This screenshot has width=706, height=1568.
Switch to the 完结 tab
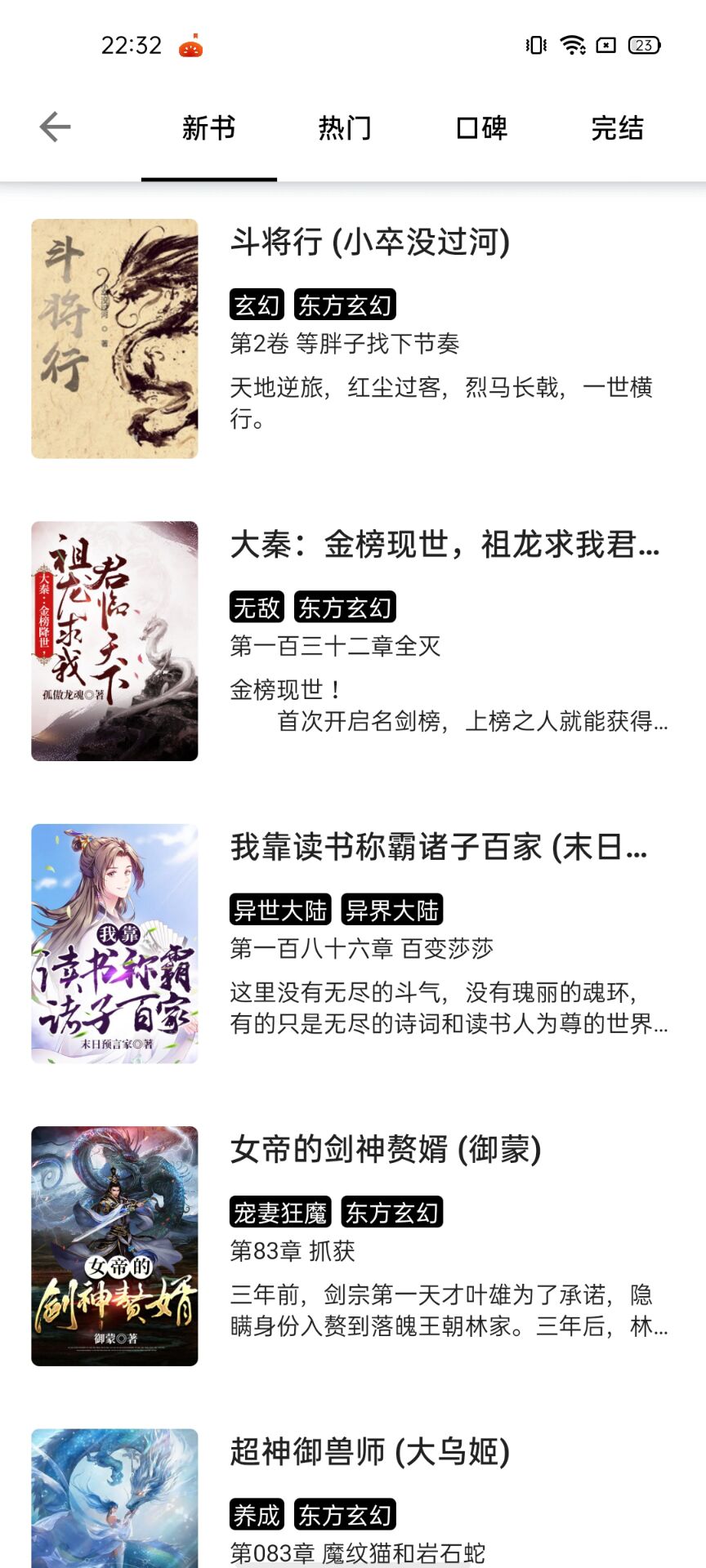617,128
